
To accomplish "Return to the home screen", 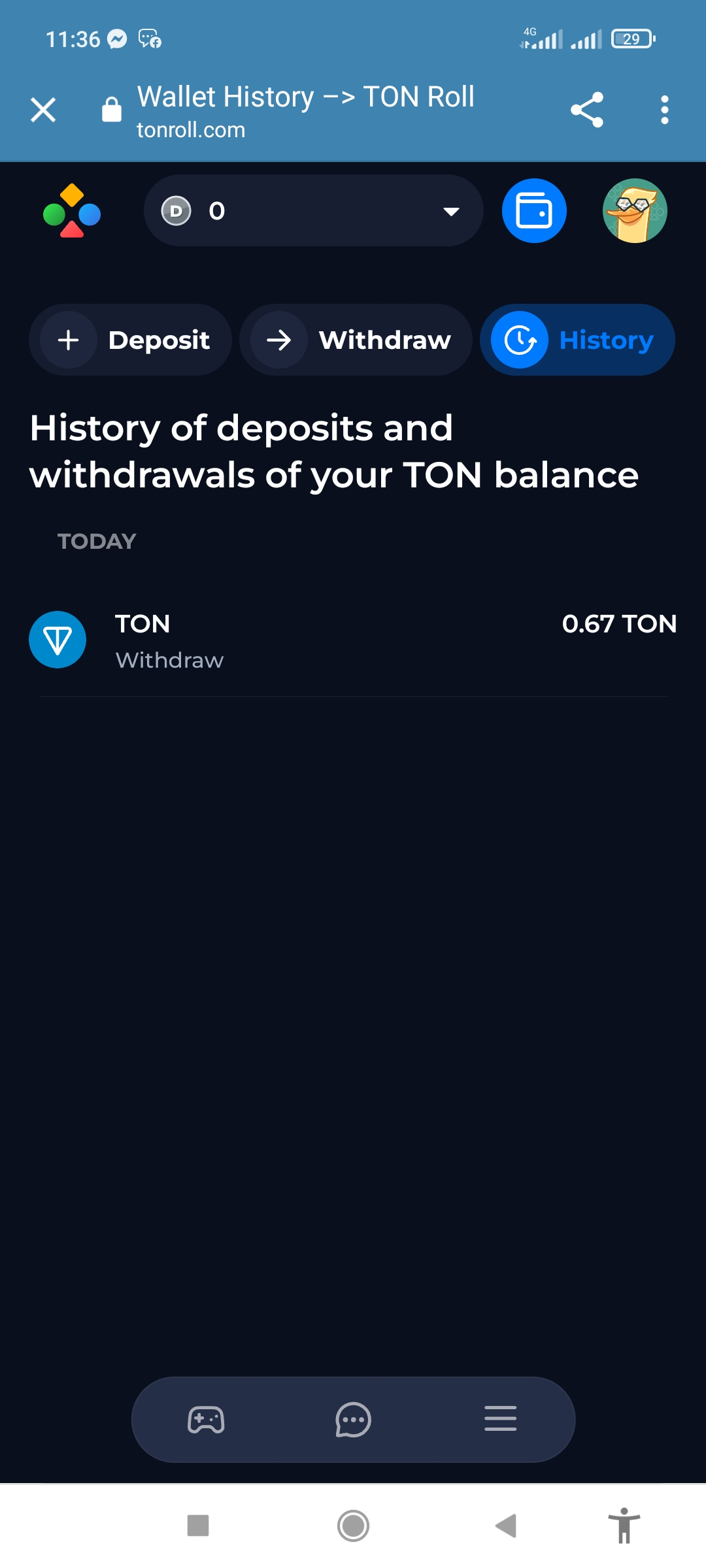I will [x=353, y=1526].
